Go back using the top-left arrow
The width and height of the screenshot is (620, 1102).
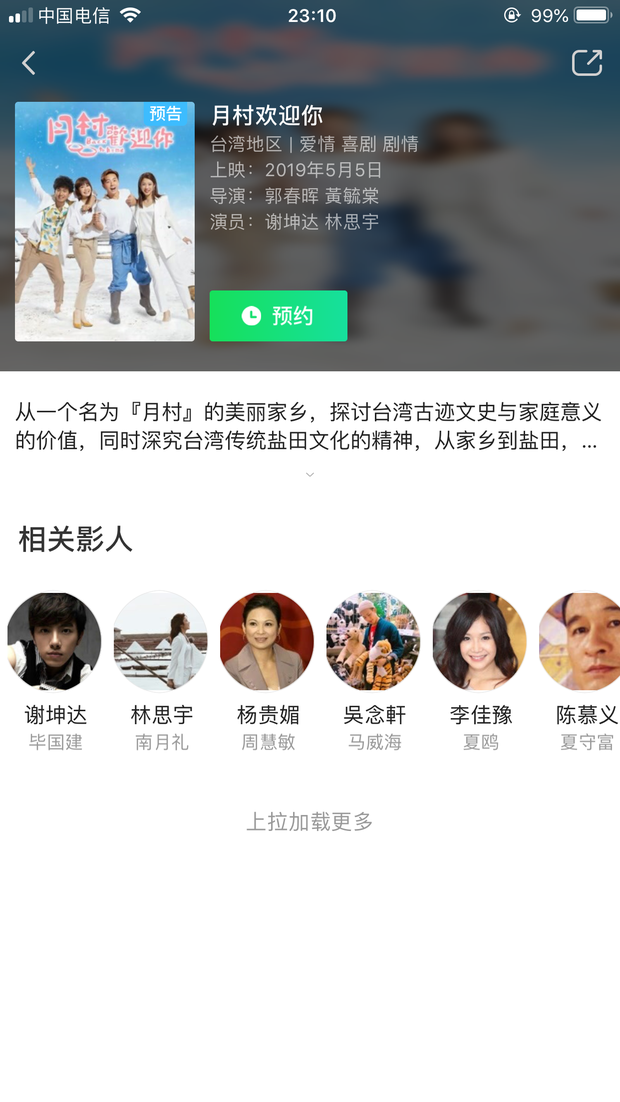[x=28, y=63]
